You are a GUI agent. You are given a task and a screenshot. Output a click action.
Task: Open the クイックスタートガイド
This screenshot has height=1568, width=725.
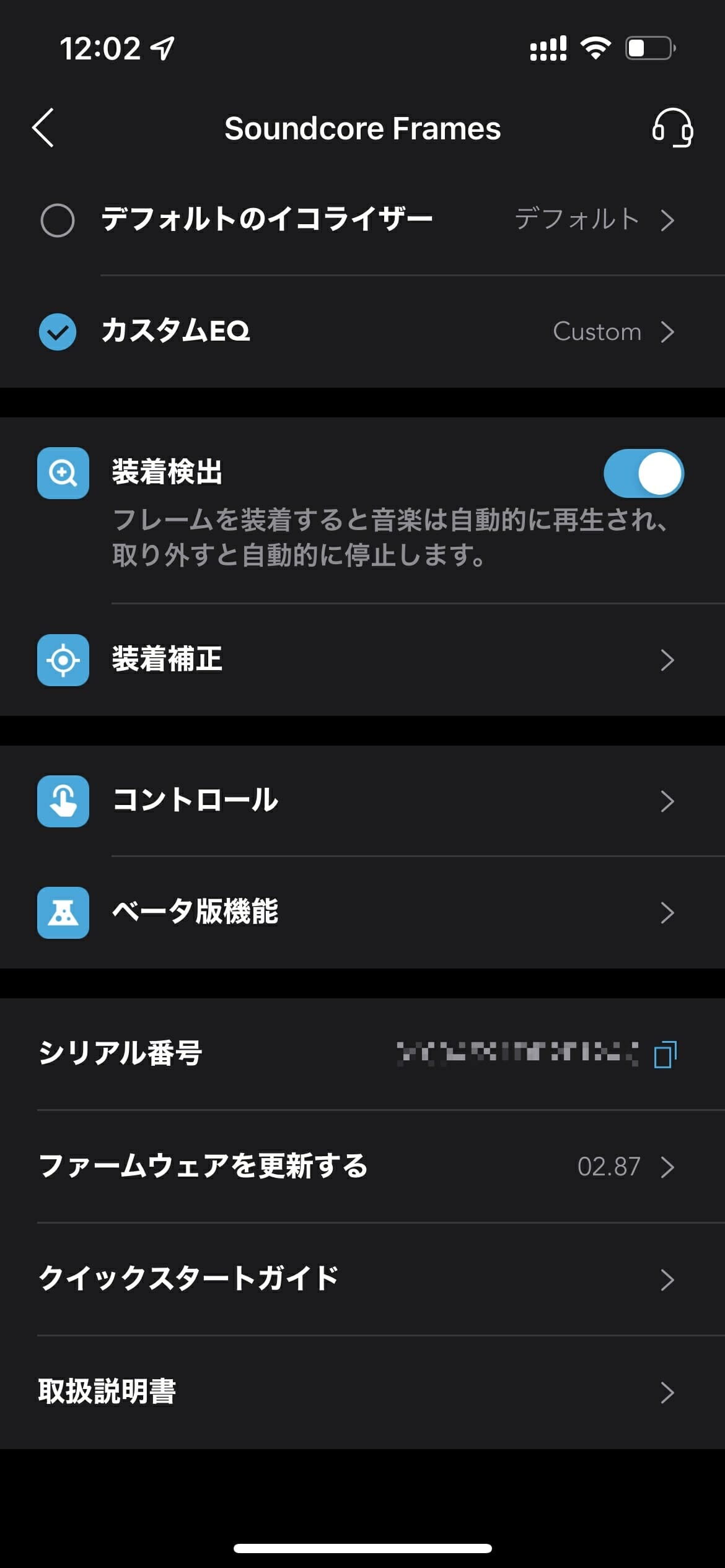coord(362,1279)
